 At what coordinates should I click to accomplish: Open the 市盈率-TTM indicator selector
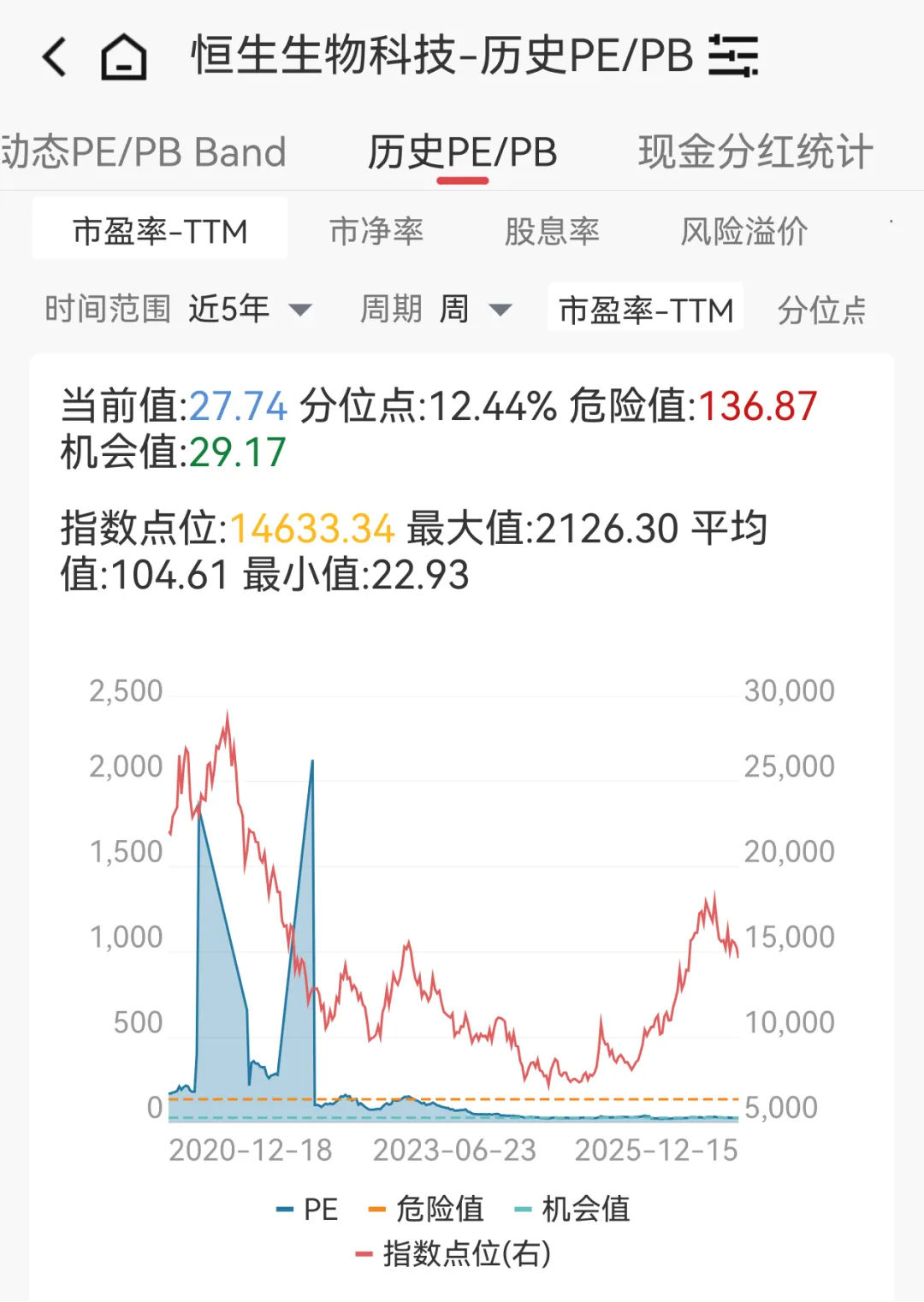pos(645,309)
